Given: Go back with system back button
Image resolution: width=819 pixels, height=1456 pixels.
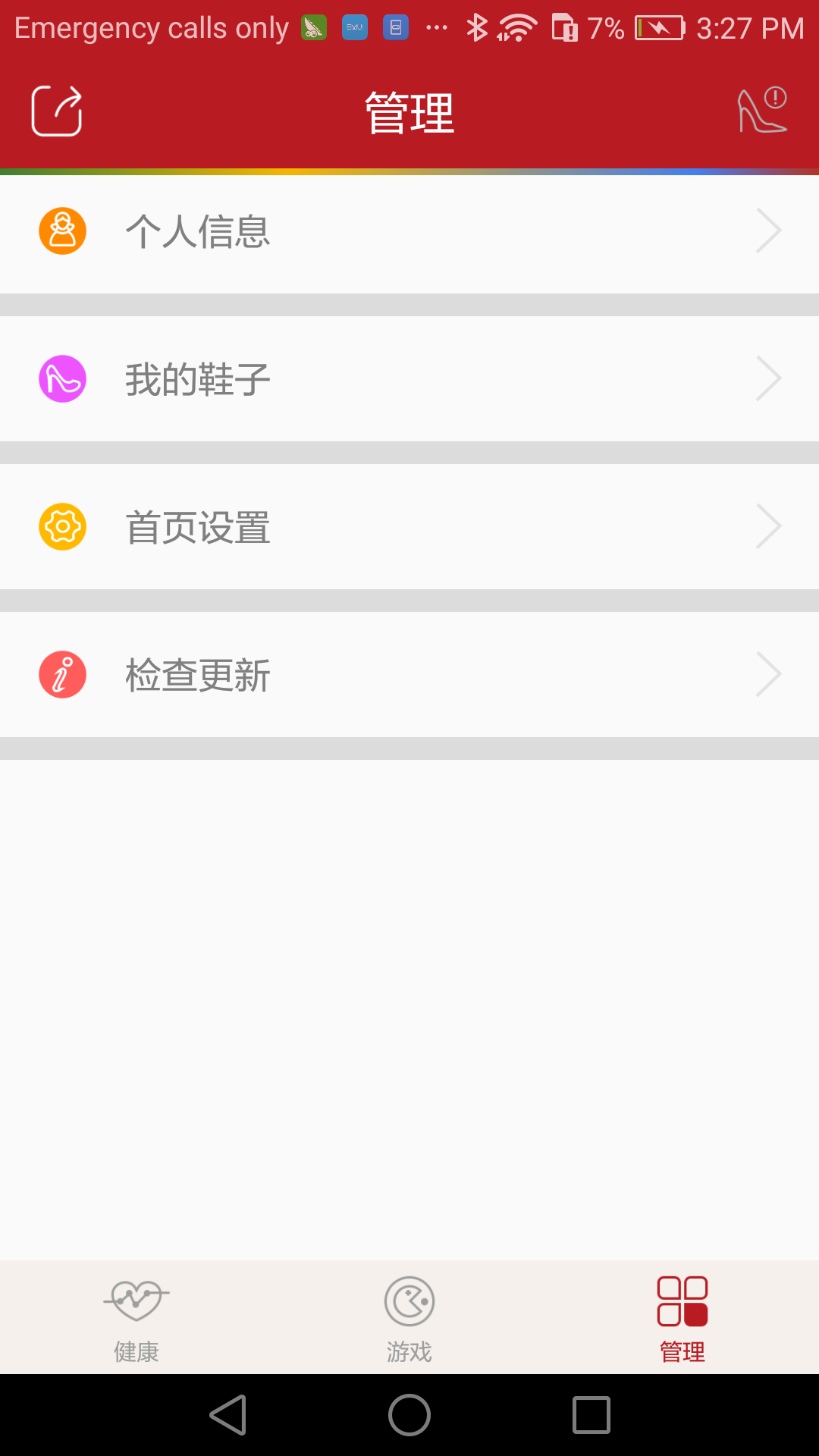Looking at the screenshot, I should pyautogui.click(x=228, y=1415).
